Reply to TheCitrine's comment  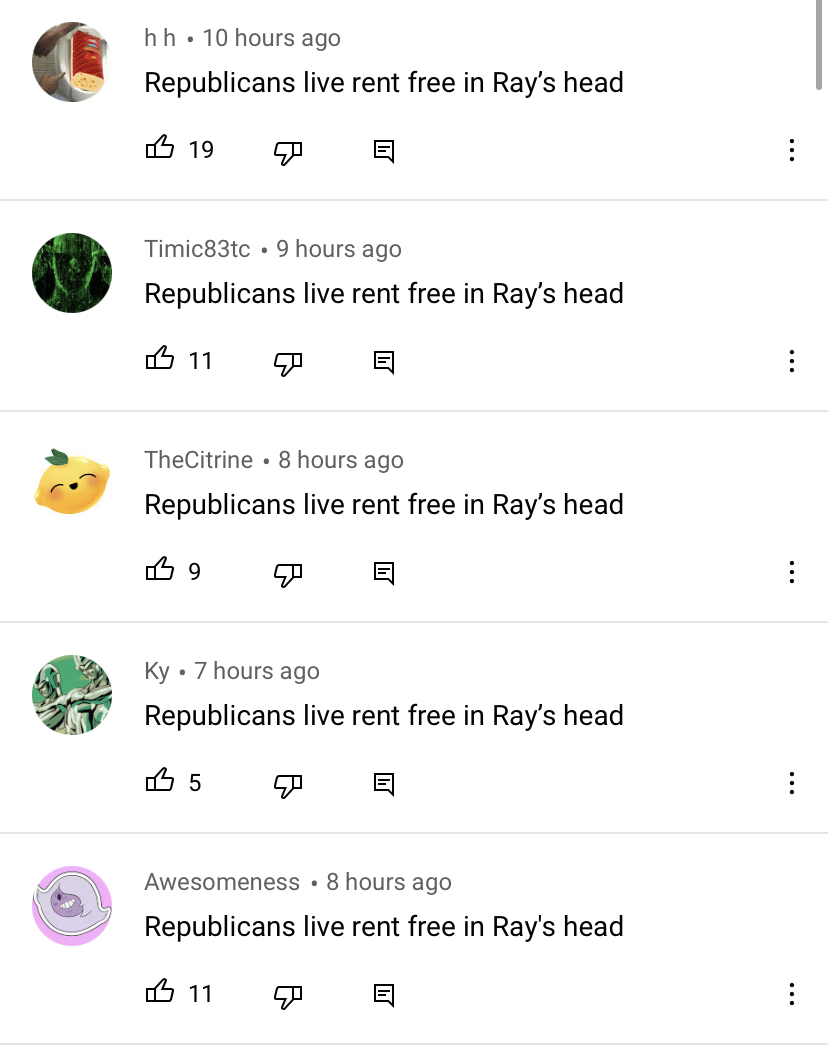pyautogui.click(x=384, y=573)
